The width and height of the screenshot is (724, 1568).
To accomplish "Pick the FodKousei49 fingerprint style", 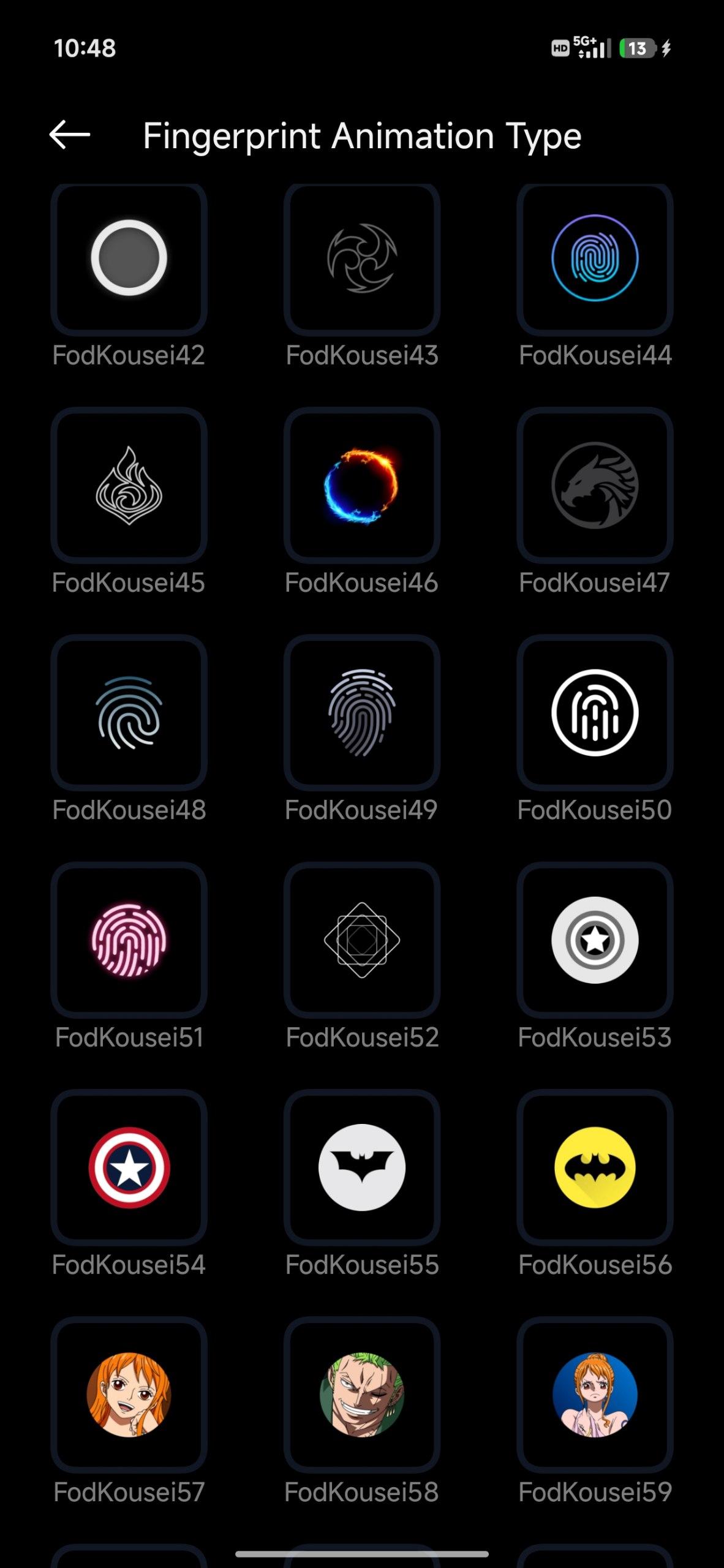I will pyautogui.click(x=361, y=712).
